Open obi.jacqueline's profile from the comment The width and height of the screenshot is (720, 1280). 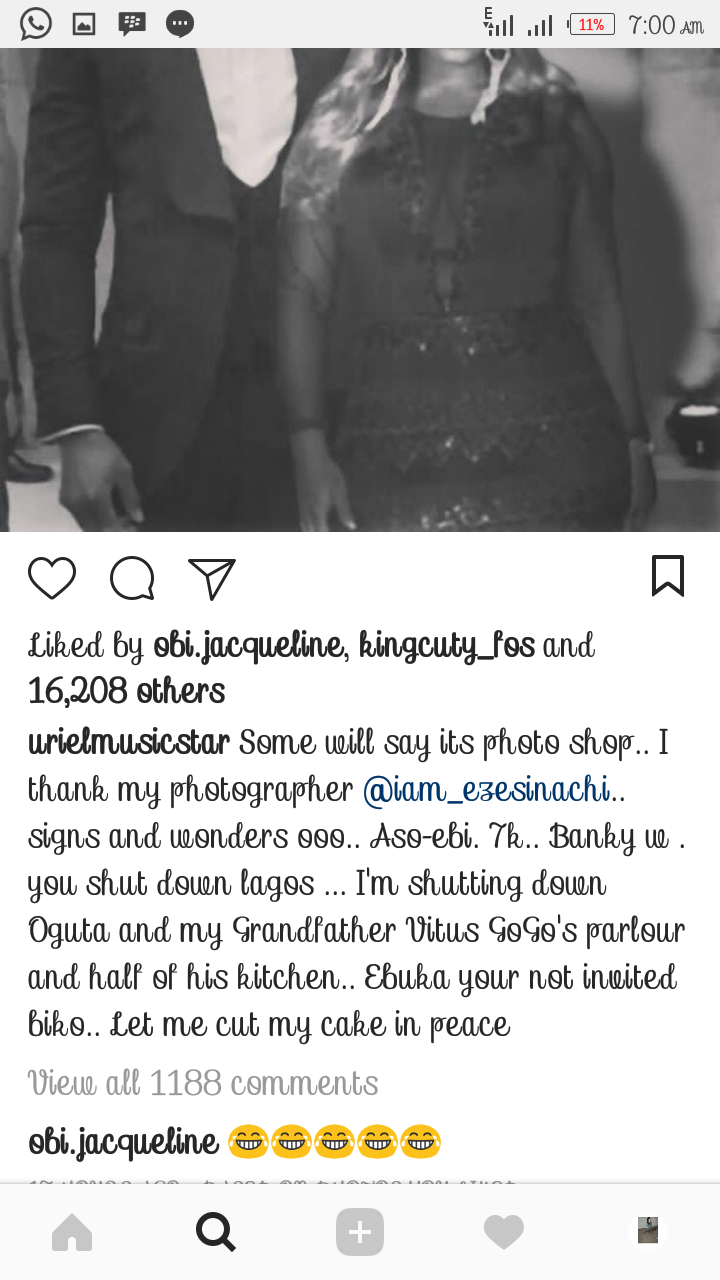[x=123, y=1141]
